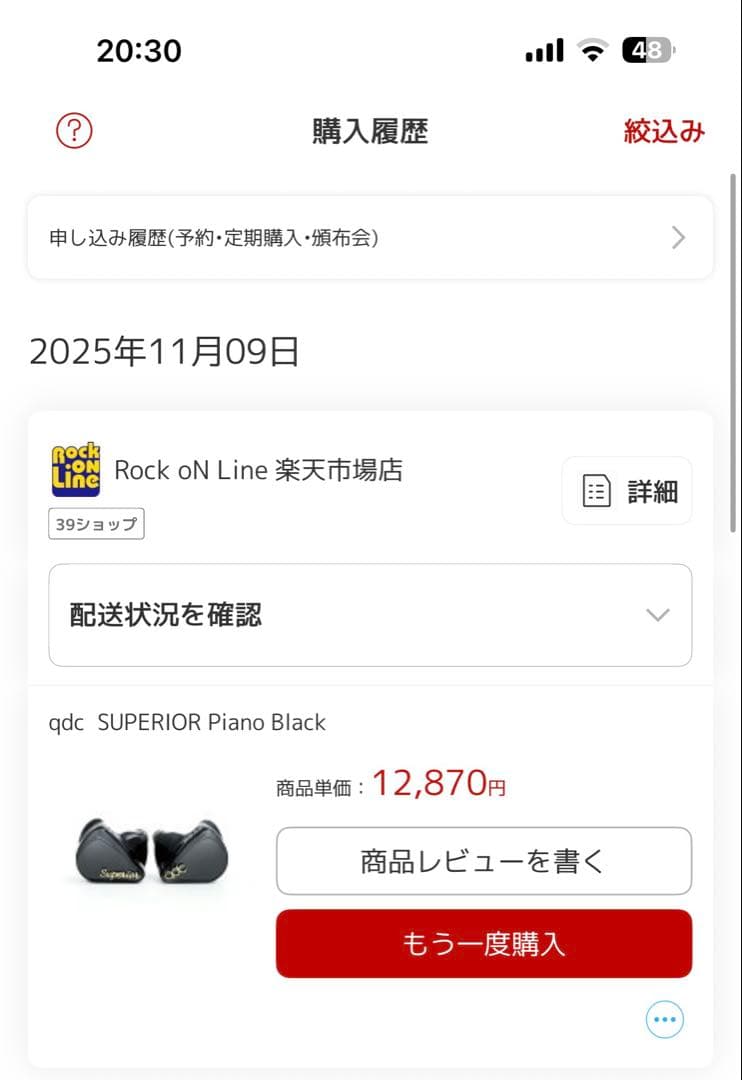The width and height of the screenshot is (742, 1080).
Task: Select the 39ショップ badge
Action: tap(96, 523)
